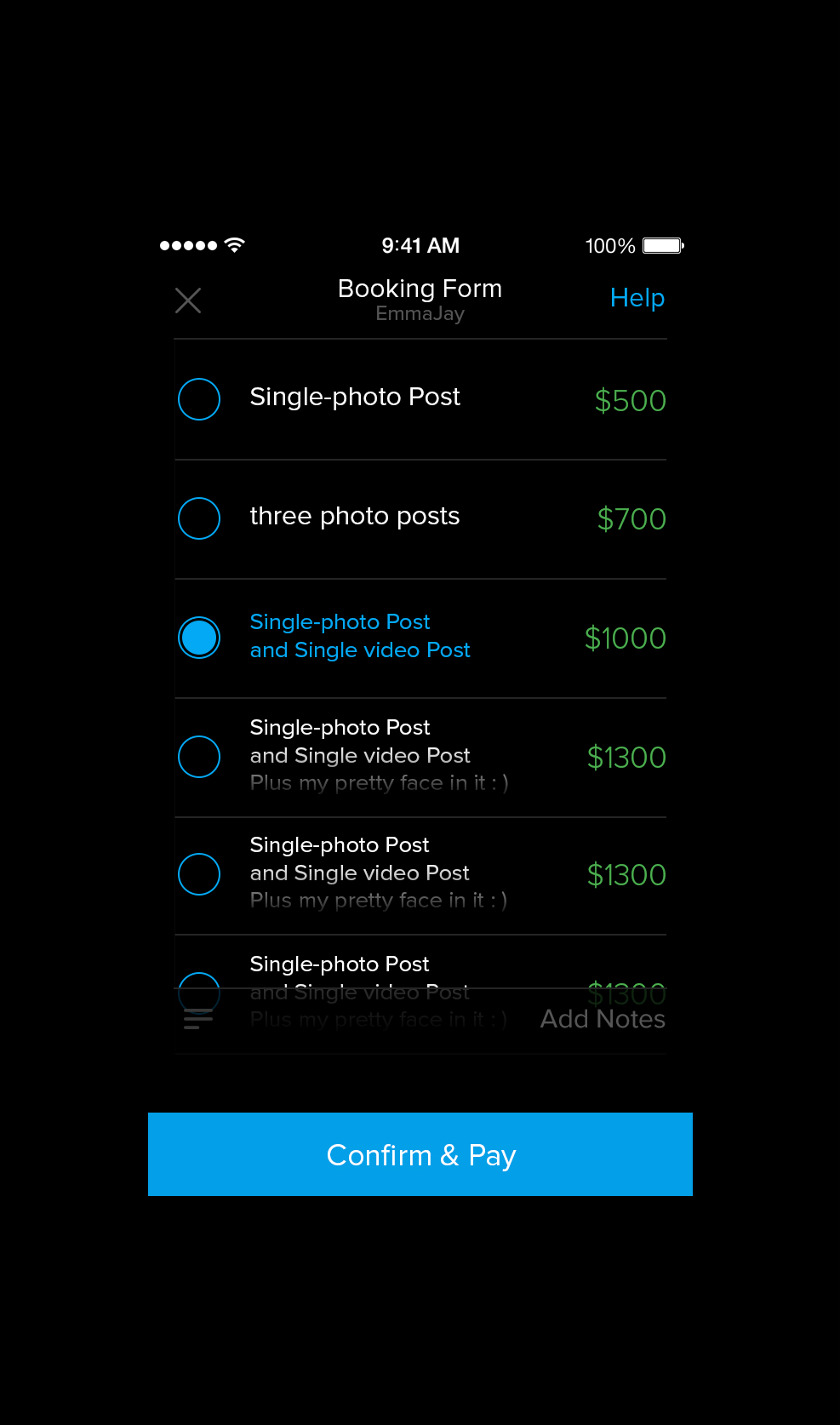Tap Confirm & Pay
Screen dimensions: 840x1425
[x=420, y=1154]
